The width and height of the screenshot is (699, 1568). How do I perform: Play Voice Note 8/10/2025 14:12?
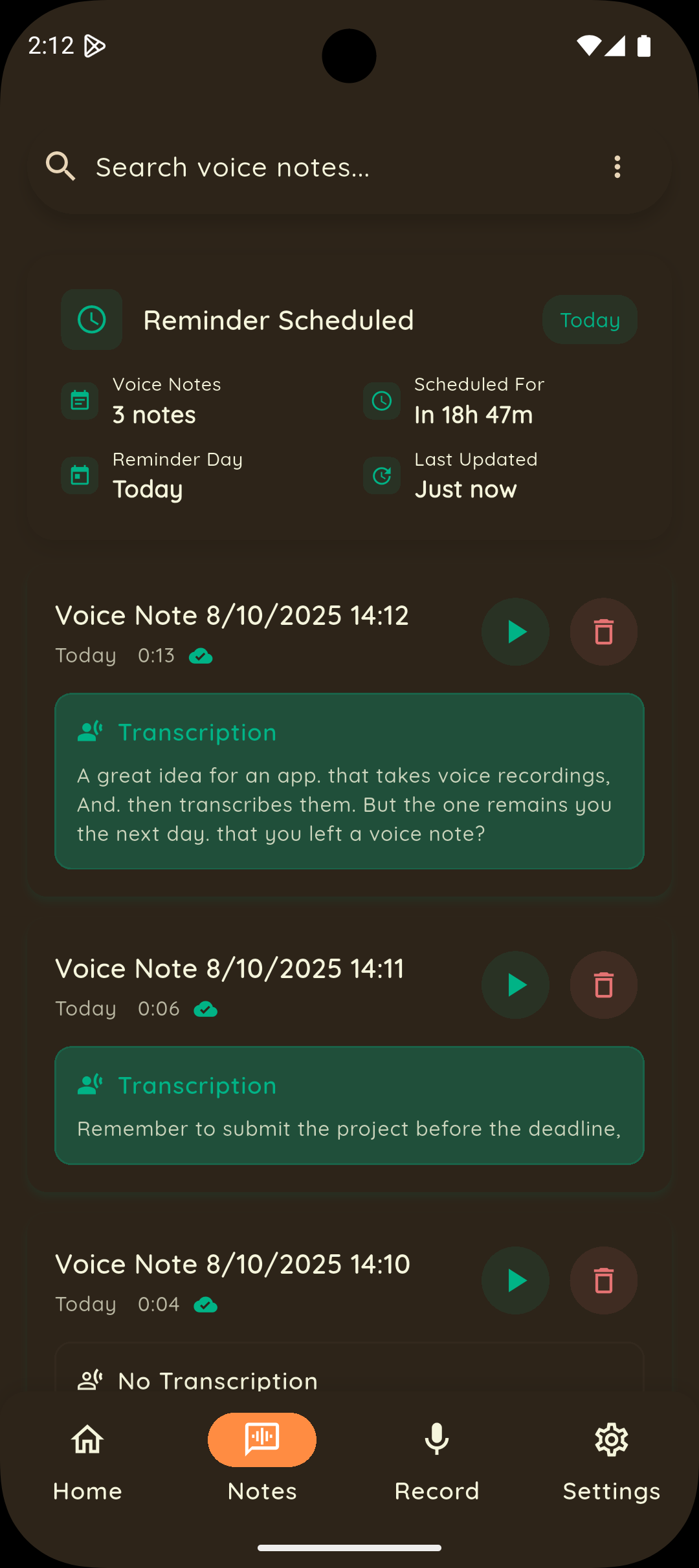click(516, 632)
